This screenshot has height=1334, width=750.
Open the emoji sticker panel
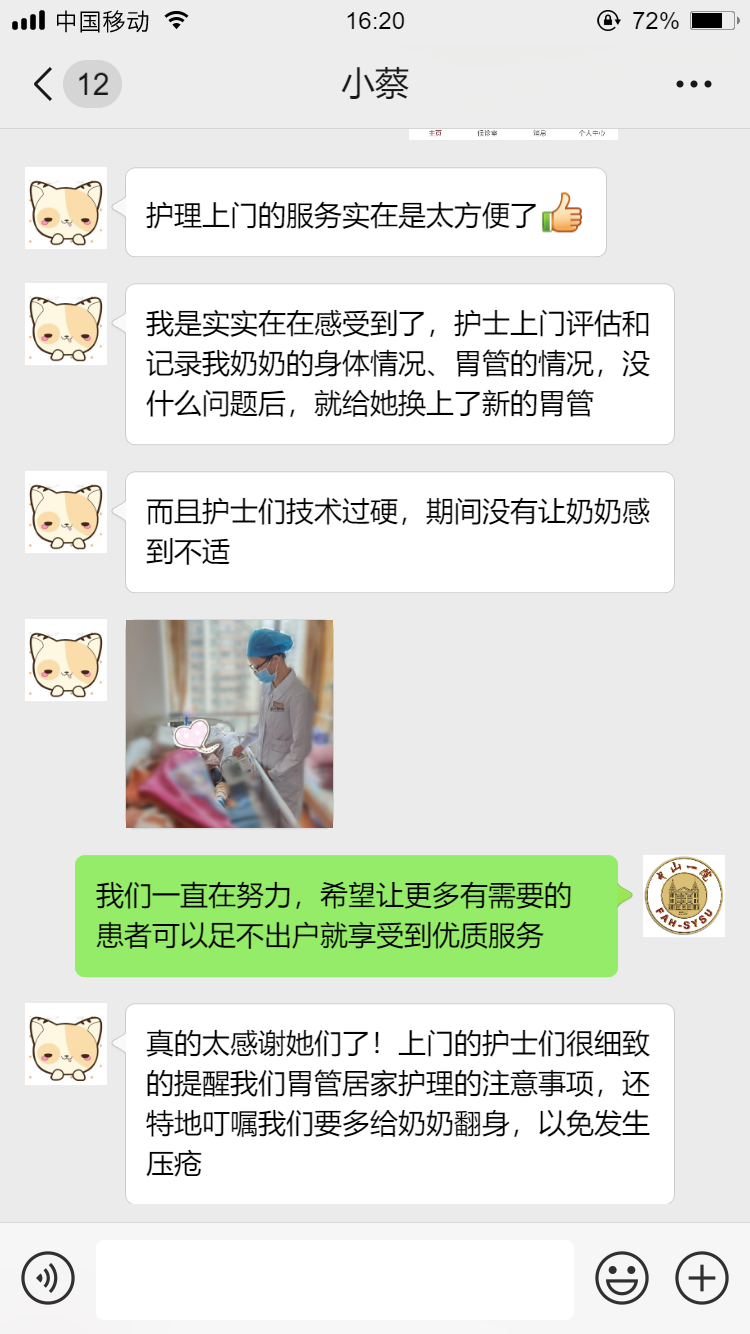[621, 1278]
